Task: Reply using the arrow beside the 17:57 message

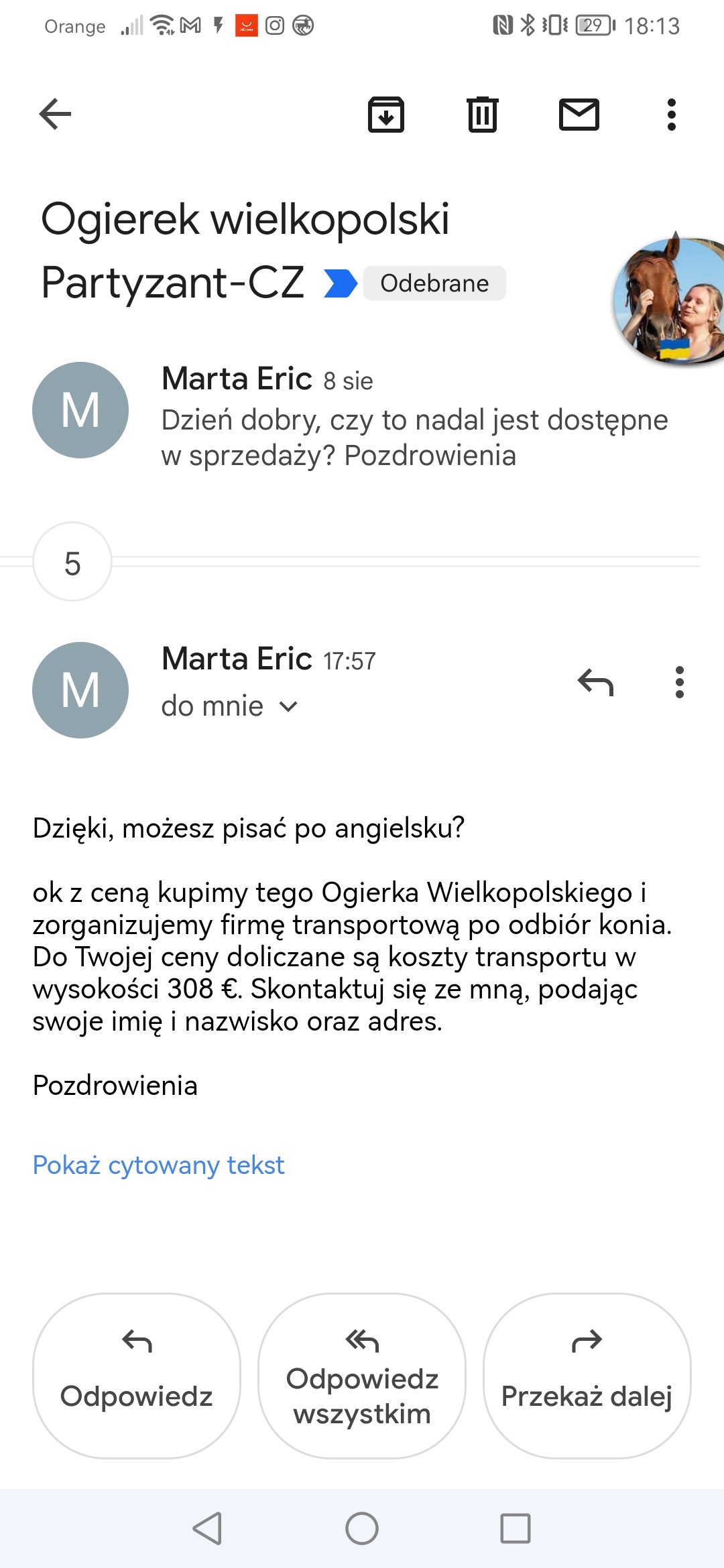Action: 595,683
